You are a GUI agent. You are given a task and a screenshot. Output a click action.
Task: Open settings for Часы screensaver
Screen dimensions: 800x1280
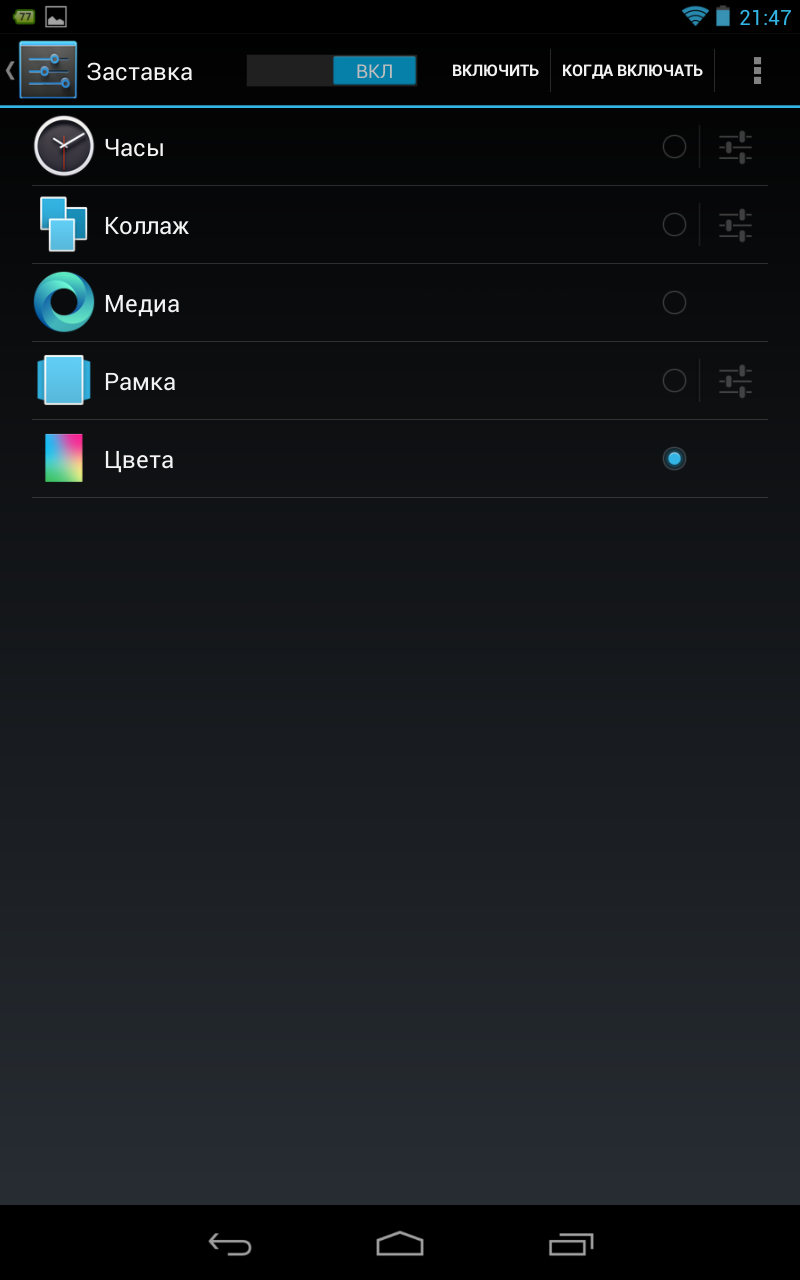click(x=735, y=147)
